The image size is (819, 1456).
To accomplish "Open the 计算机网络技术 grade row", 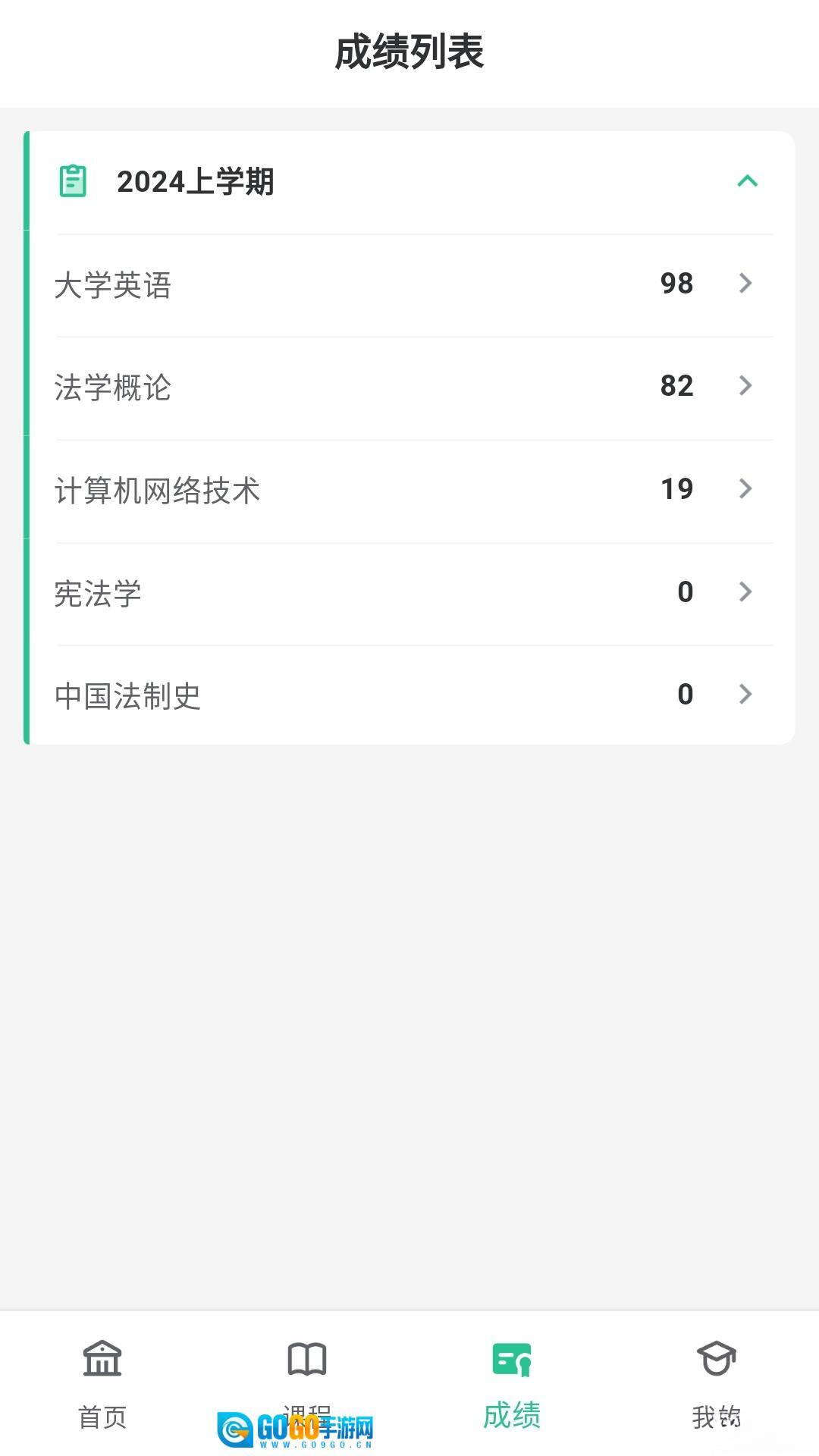I will tap(409, 490).
